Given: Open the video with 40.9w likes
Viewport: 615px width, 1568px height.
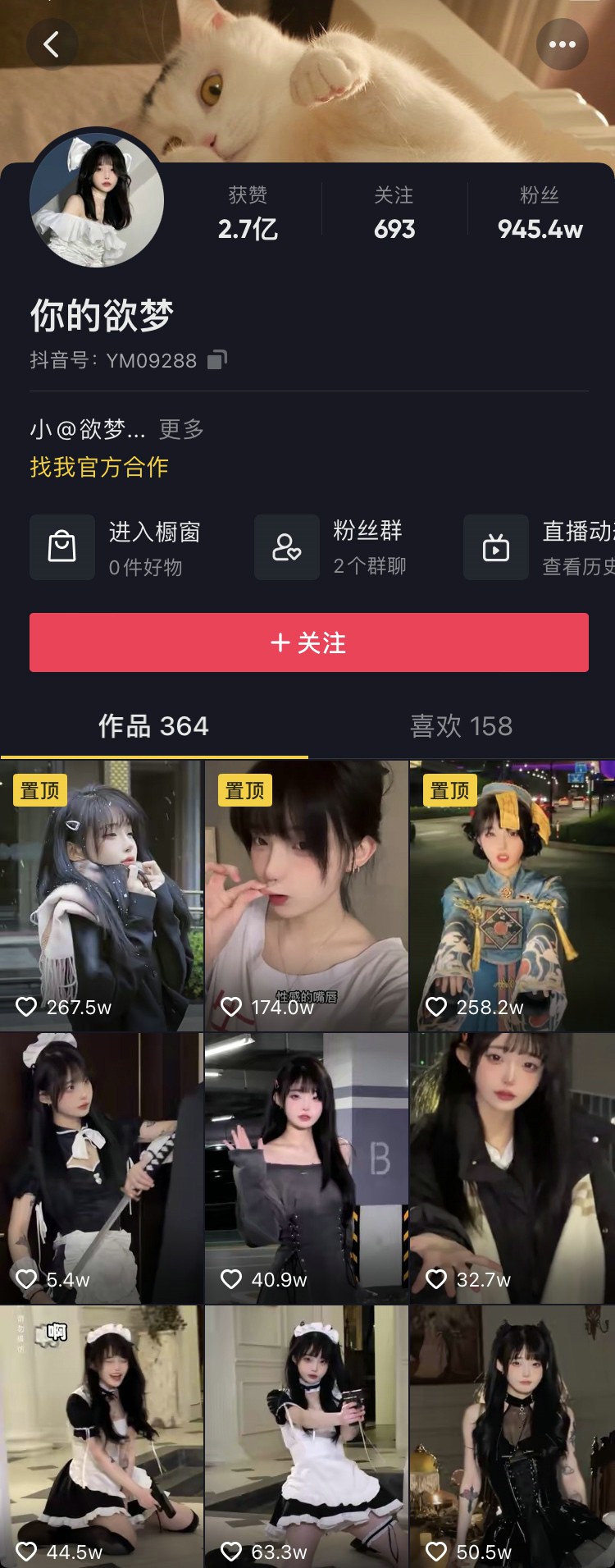Looking at the screenshot, I should (307, 1168).
